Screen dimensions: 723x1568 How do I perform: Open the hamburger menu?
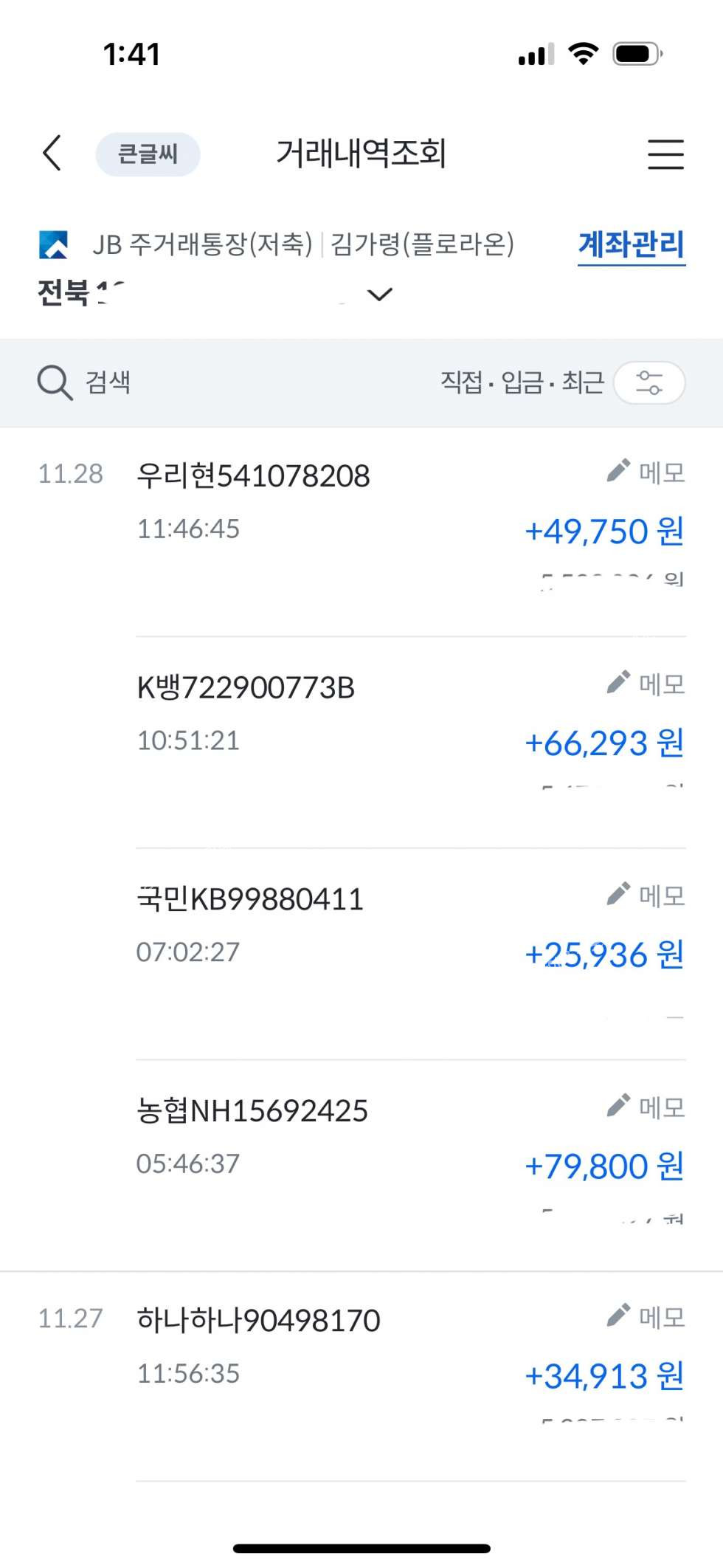pyautogui.click(x=665, y=154)
